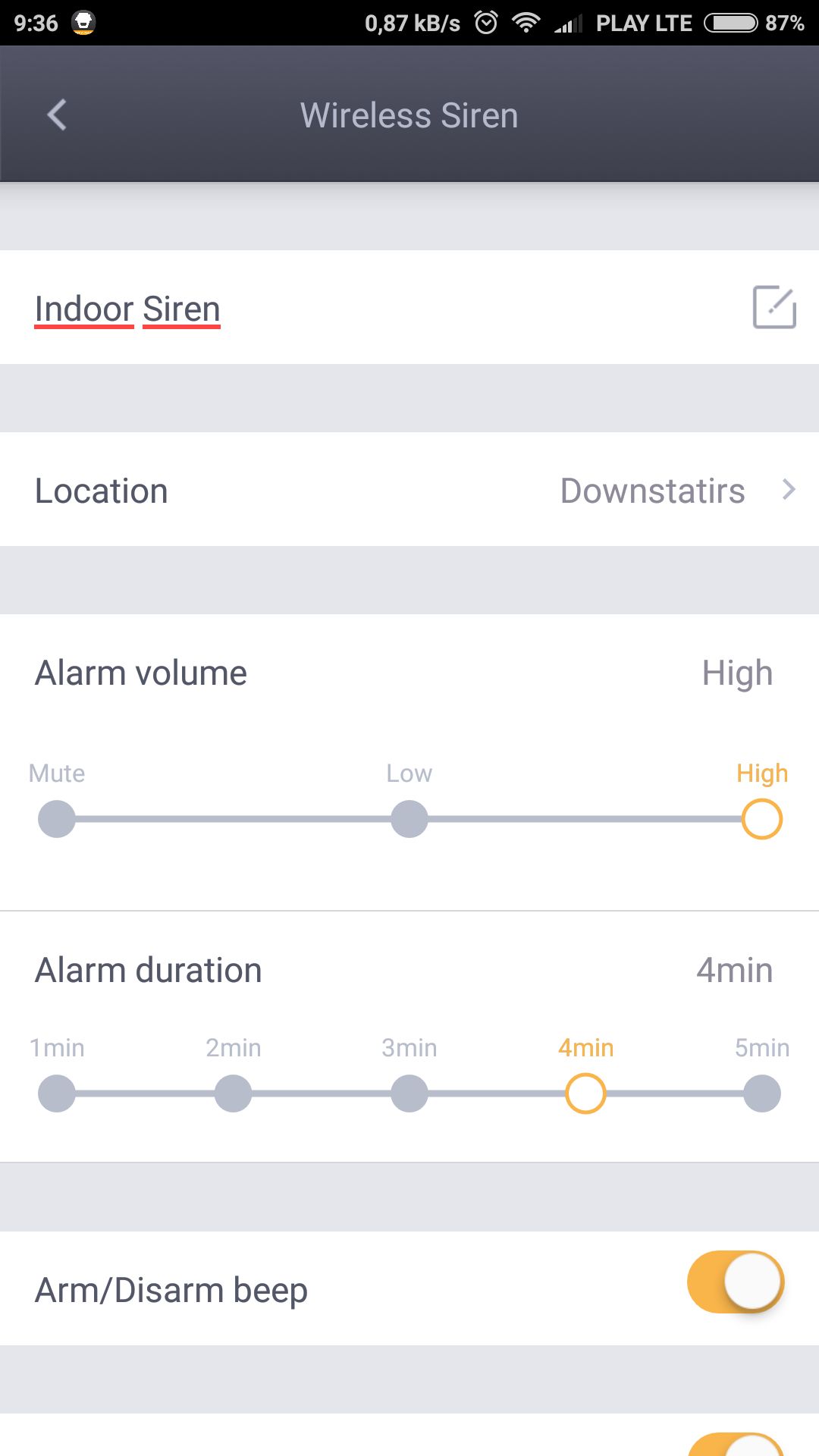The width and height of the screenshot is (819, 1456).
Task: Pick 3min alarm duration
Action: click(x=409, y=1094)
